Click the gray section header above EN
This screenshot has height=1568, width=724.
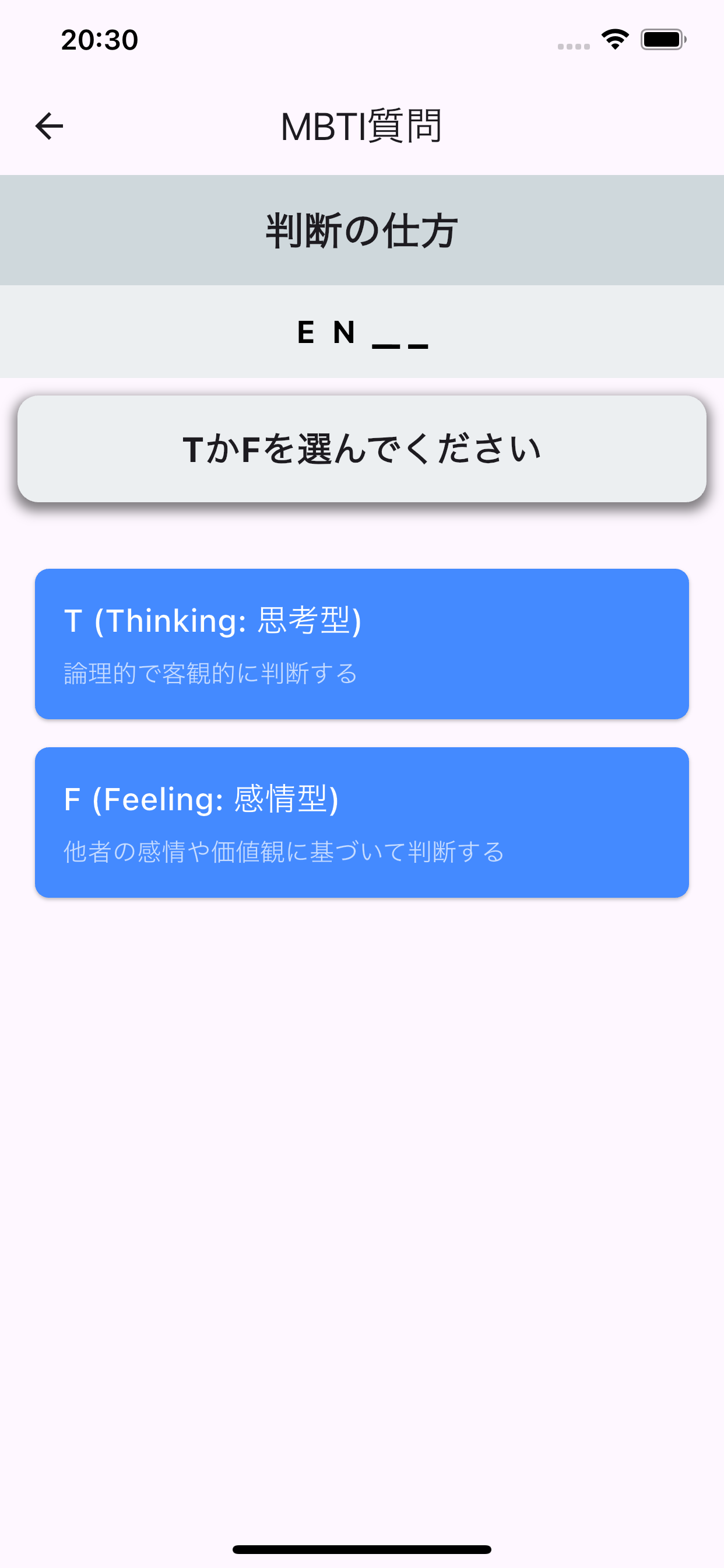pos(362,229)
